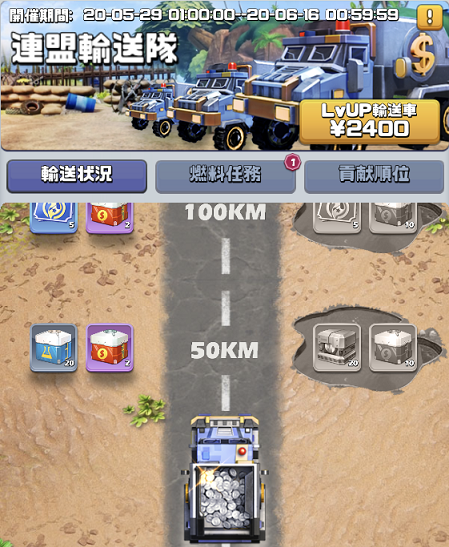Tap the blue flask crate reward at 50KM

point(53,347)
